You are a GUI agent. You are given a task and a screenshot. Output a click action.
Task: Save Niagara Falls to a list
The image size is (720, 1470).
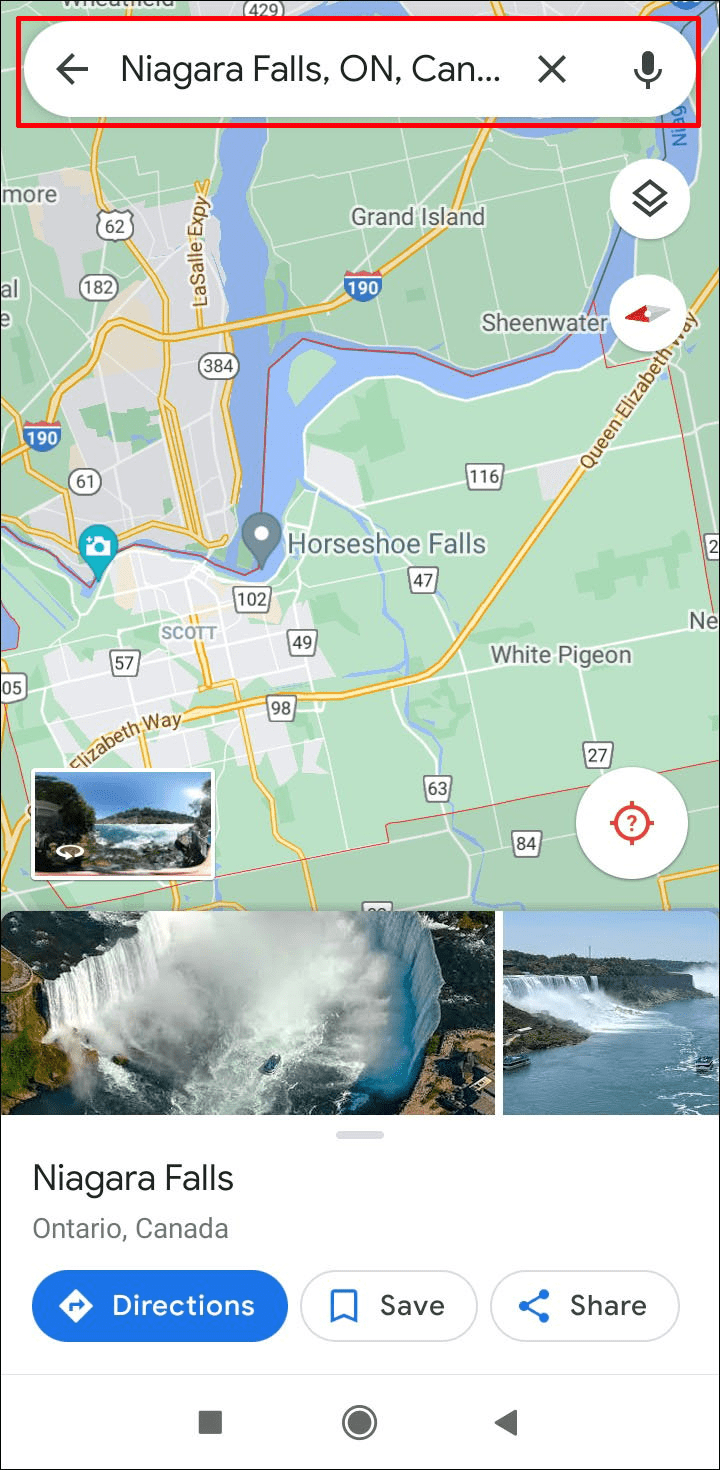coord(389,1306)
